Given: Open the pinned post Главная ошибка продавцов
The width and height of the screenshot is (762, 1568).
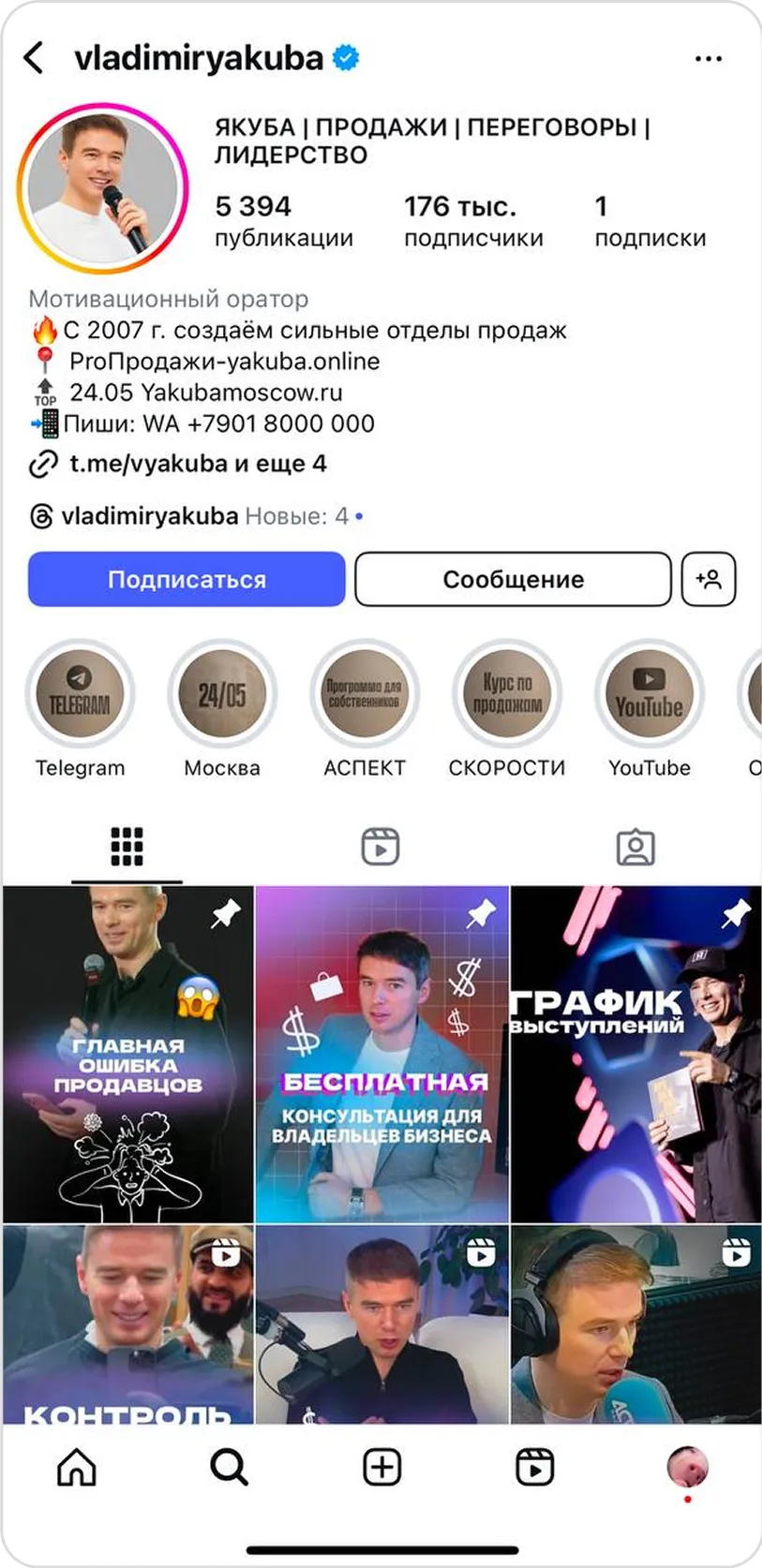Looking at the screenshot, I should pyautogui.click(x=128, y=1054).
